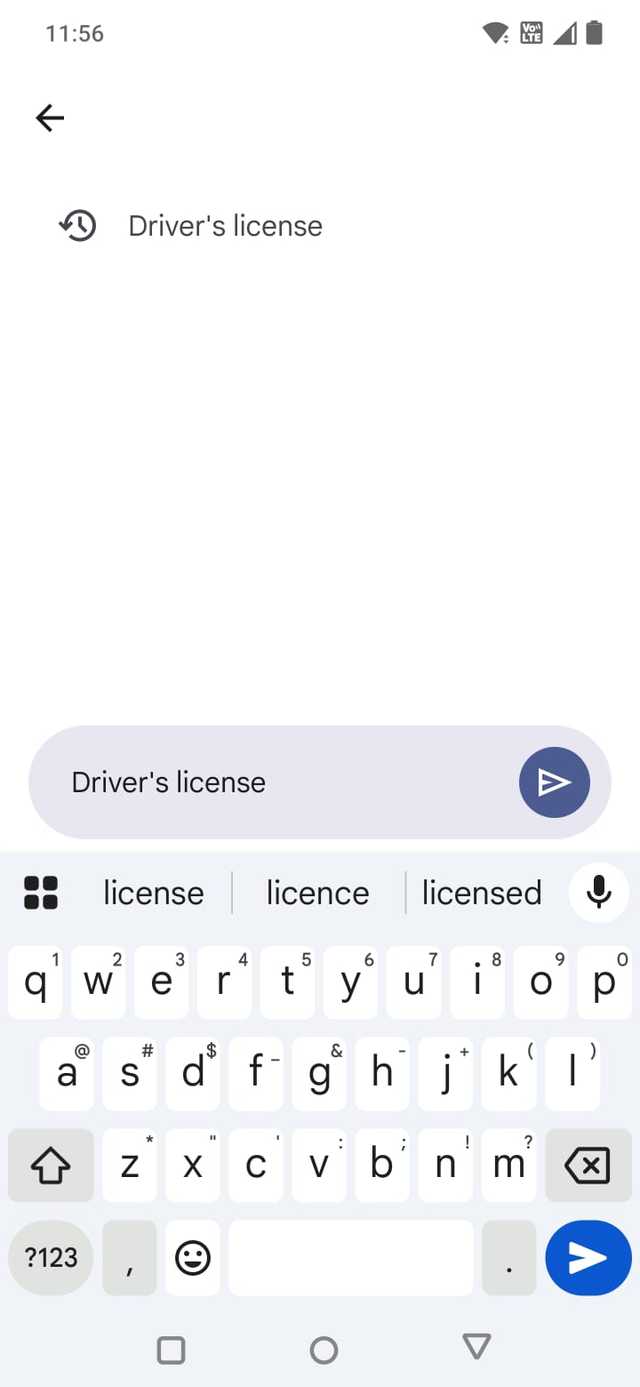Image resolution: width=640 pixels, height=1387 pixels.
Task: Go back using the top arrow
Action: (x=50, y=118)
